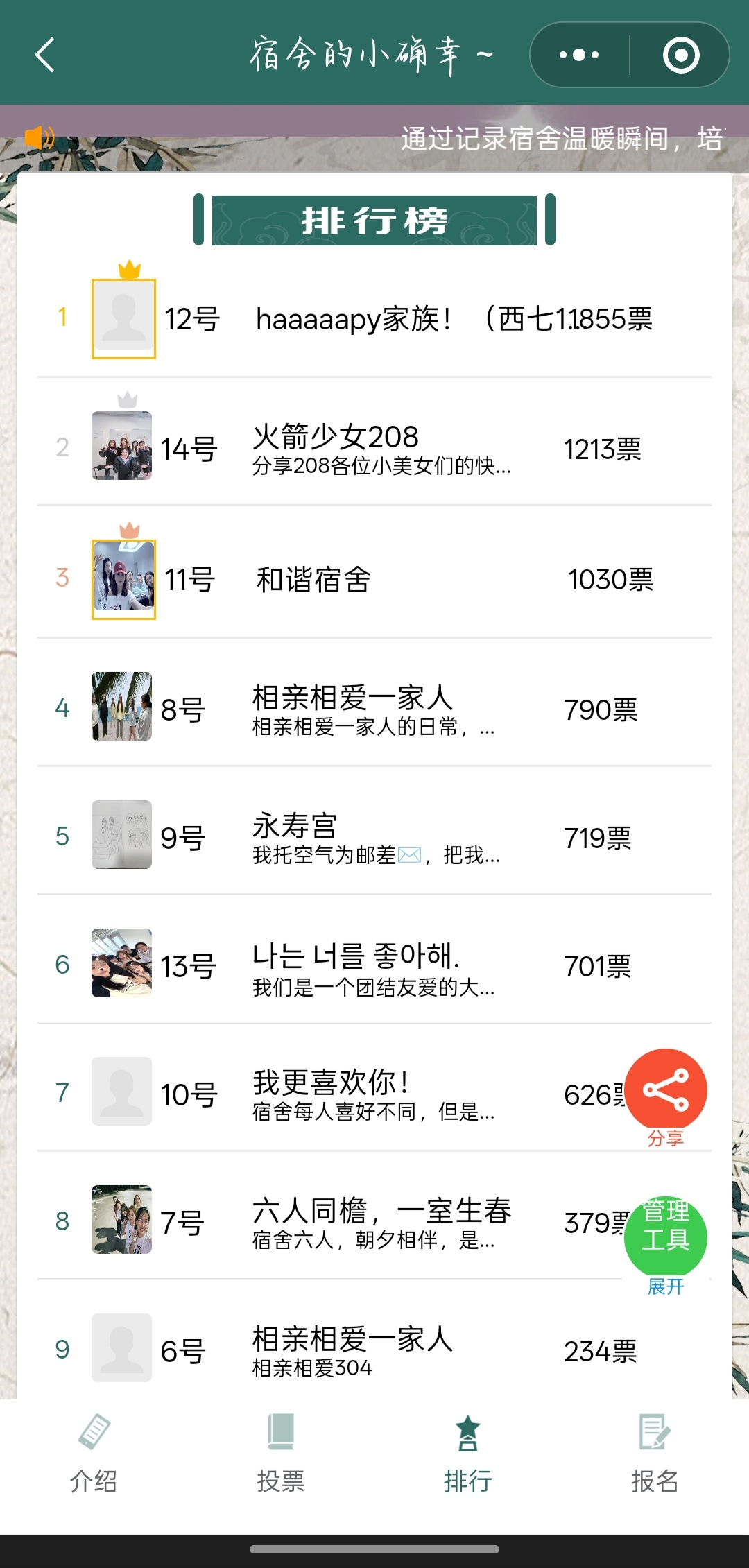Image resolution: width=749 pixels, height=1568 pixels.
Task: Mute the background music speaker icon
Action: point(40,138)
